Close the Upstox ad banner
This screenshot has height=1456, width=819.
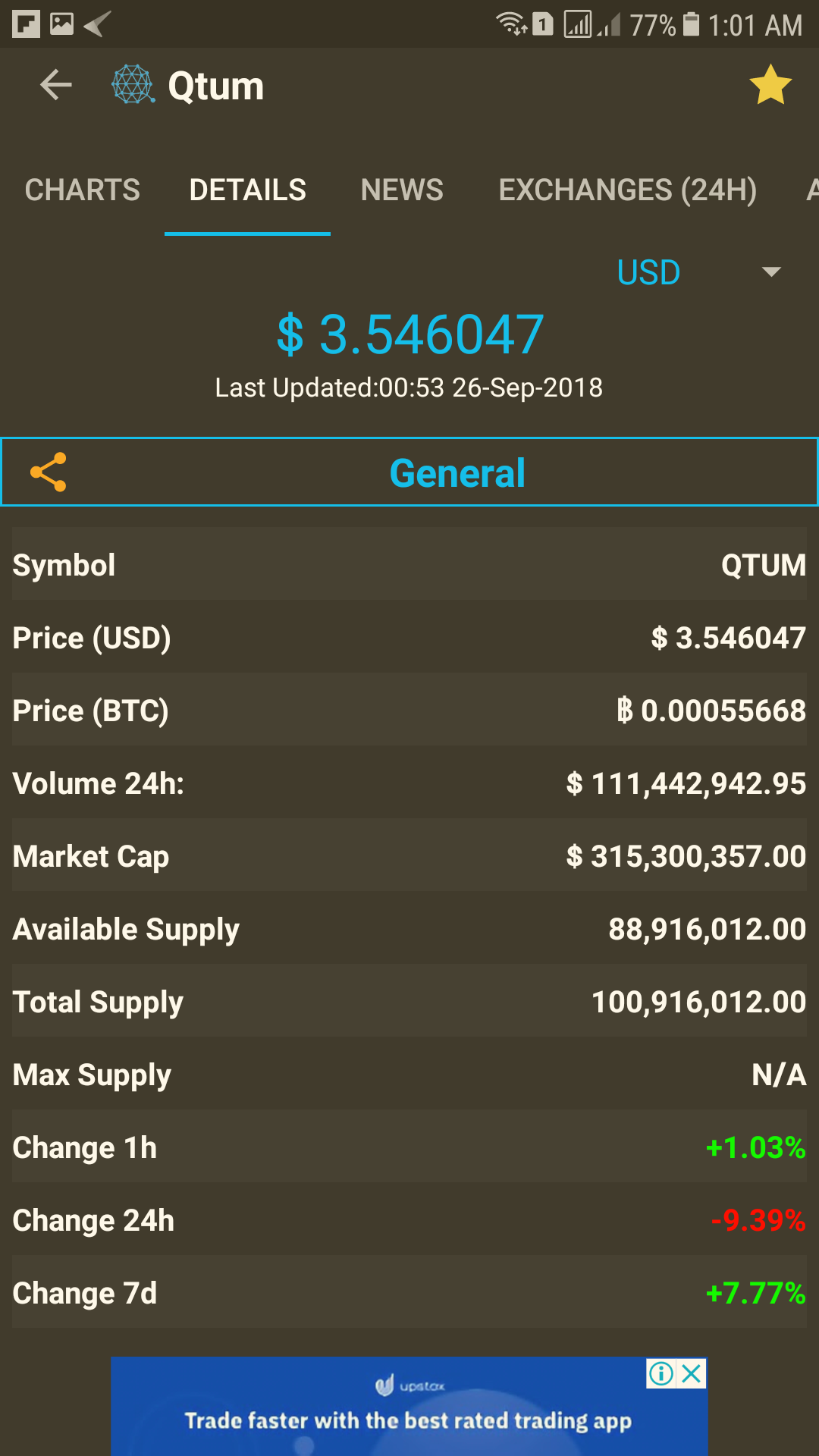[x=692, y=1373]
